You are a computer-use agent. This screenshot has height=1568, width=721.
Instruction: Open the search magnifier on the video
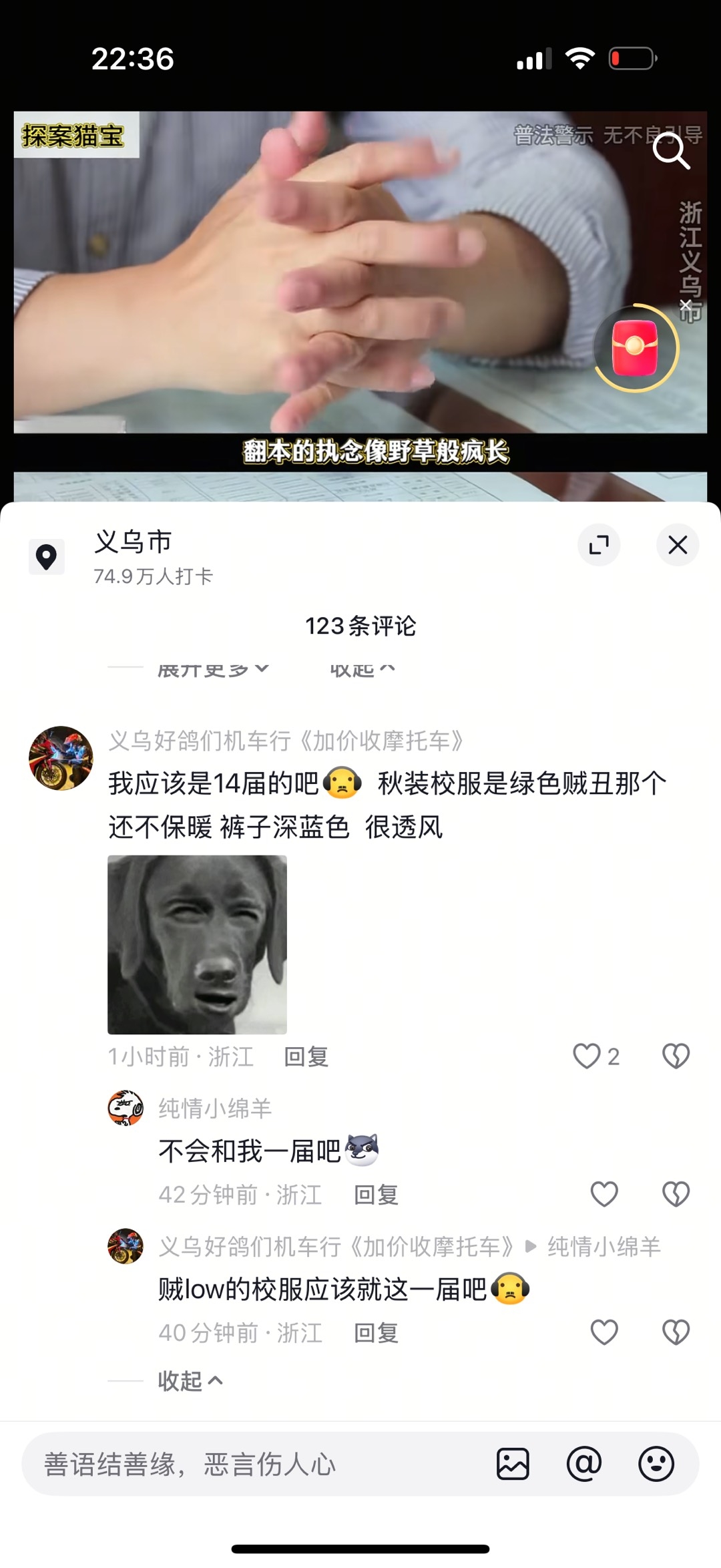[x=670, y=151]
